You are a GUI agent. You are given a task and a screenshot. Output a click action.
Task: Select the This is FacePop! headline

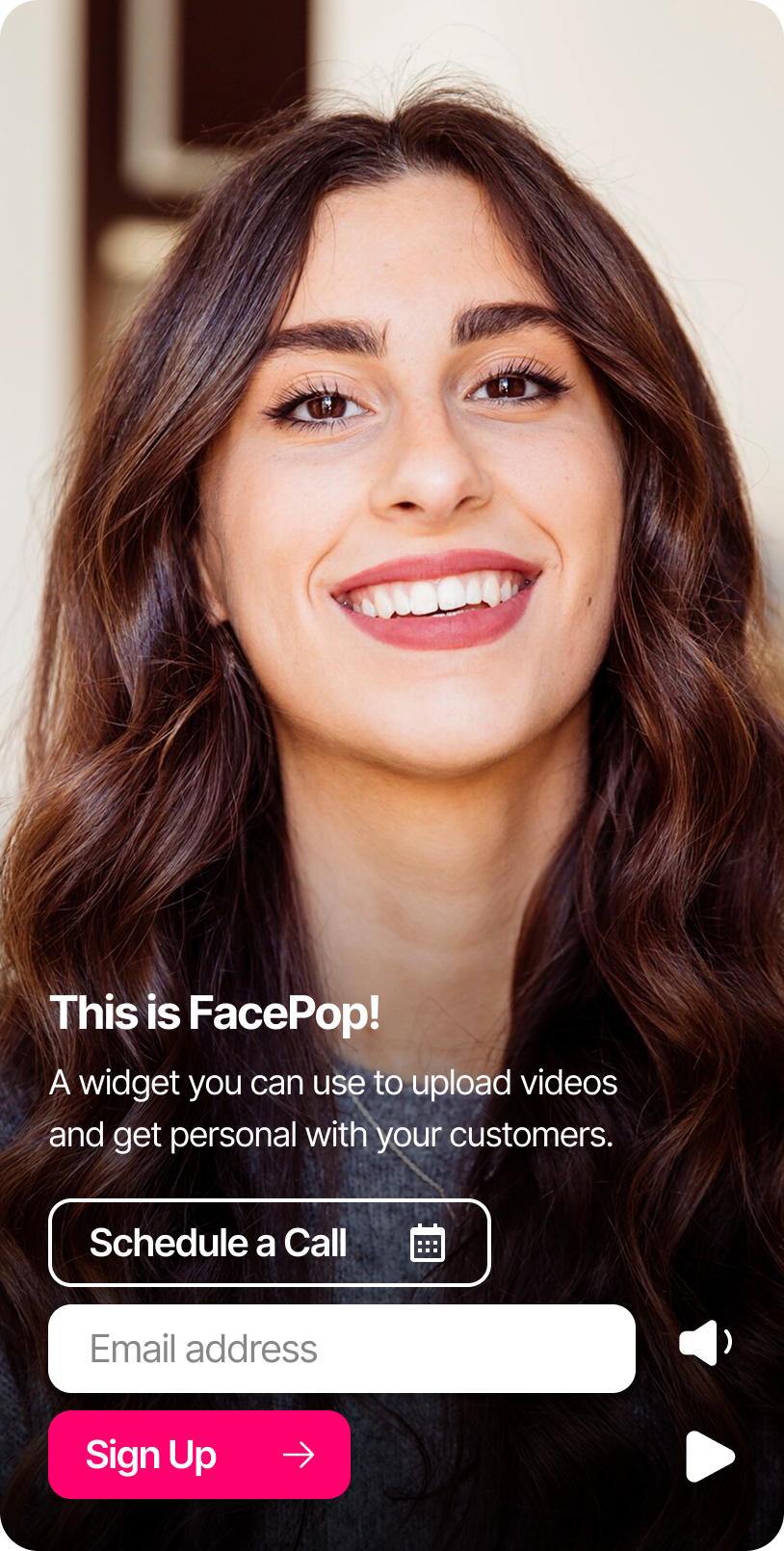[215, 1012]
